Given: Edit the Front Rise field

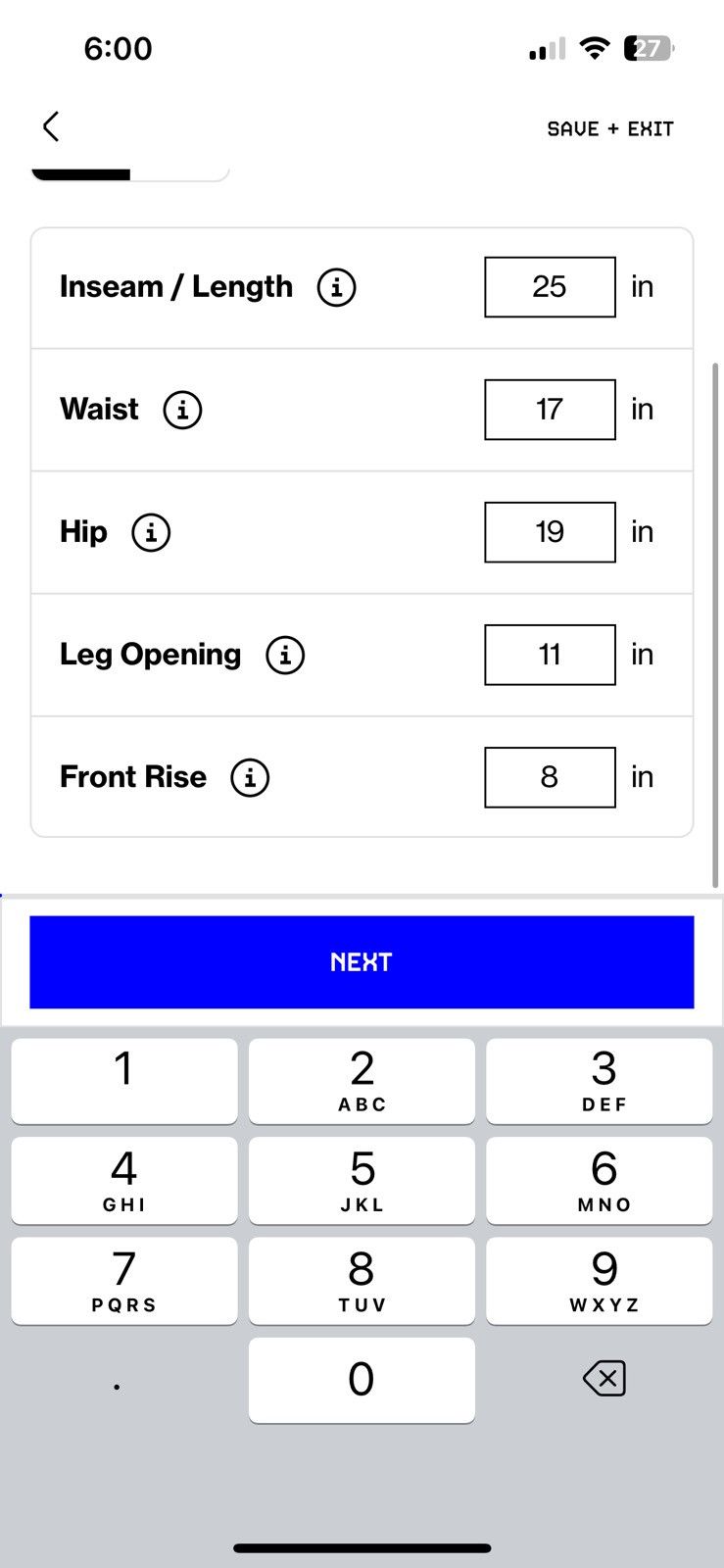Looking at the screenshot, I should 550,777.
